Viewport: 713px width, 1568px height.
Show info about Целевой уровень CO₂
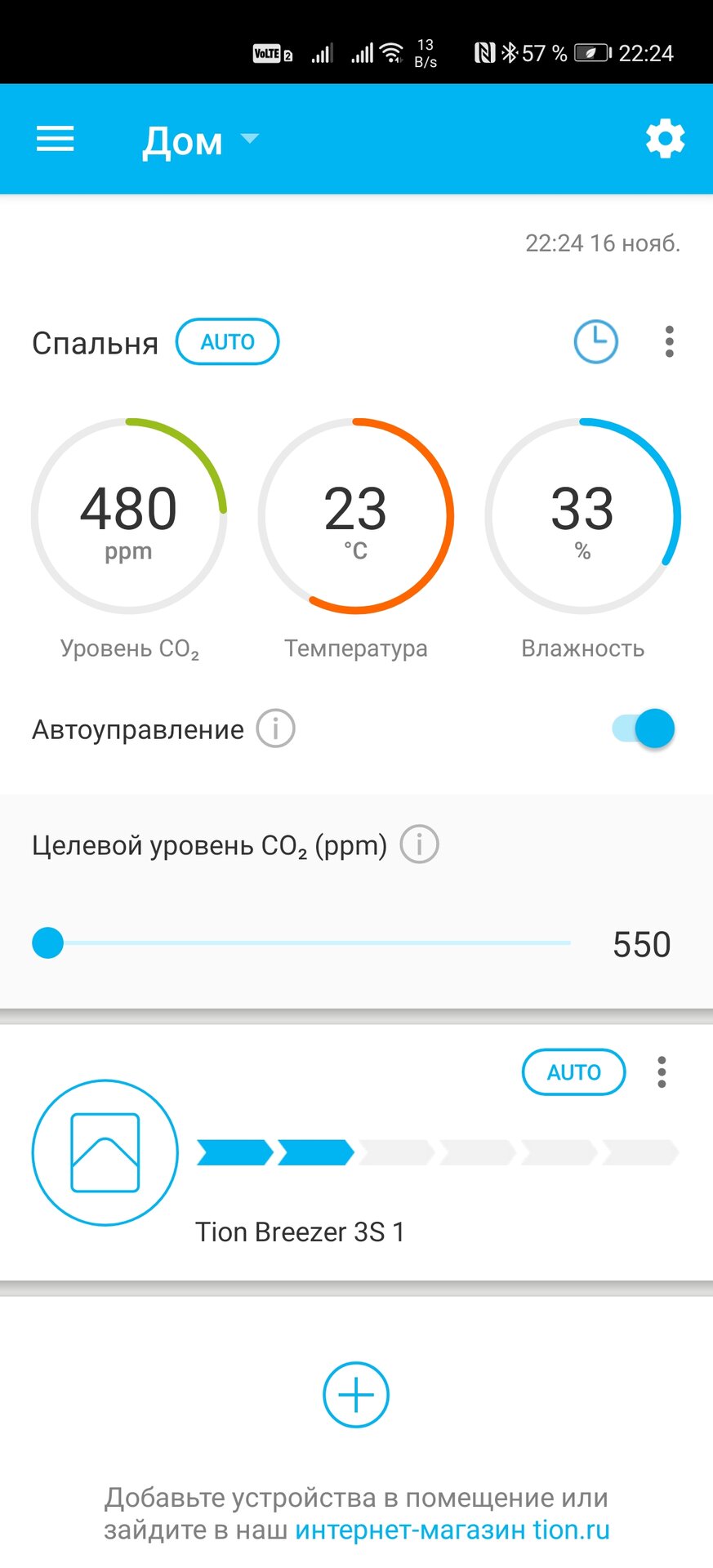tap(419, 844)
